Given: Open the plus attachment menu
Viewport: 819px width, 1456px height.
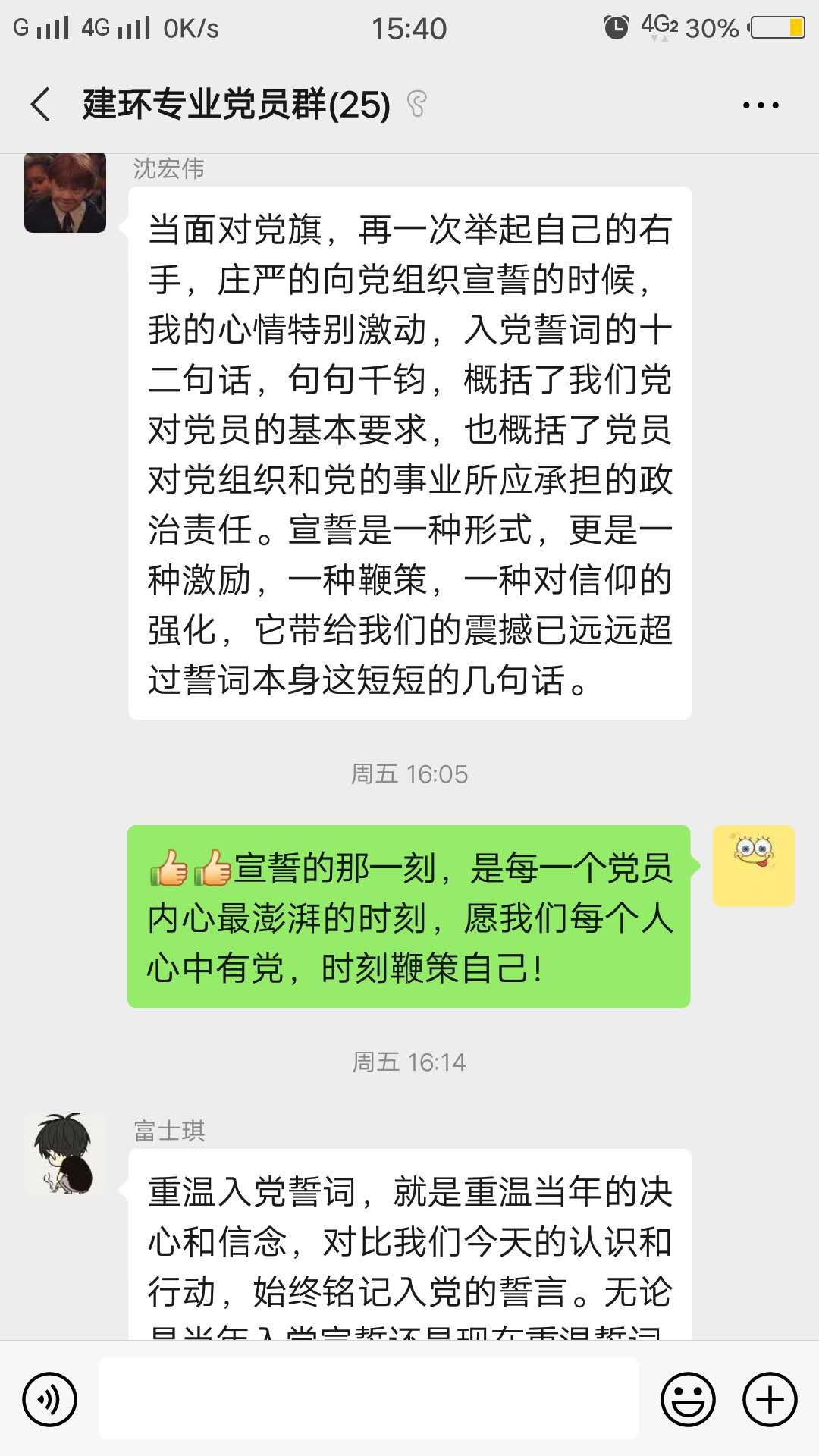Looking at the screenshot, I should click(770, 1399).
